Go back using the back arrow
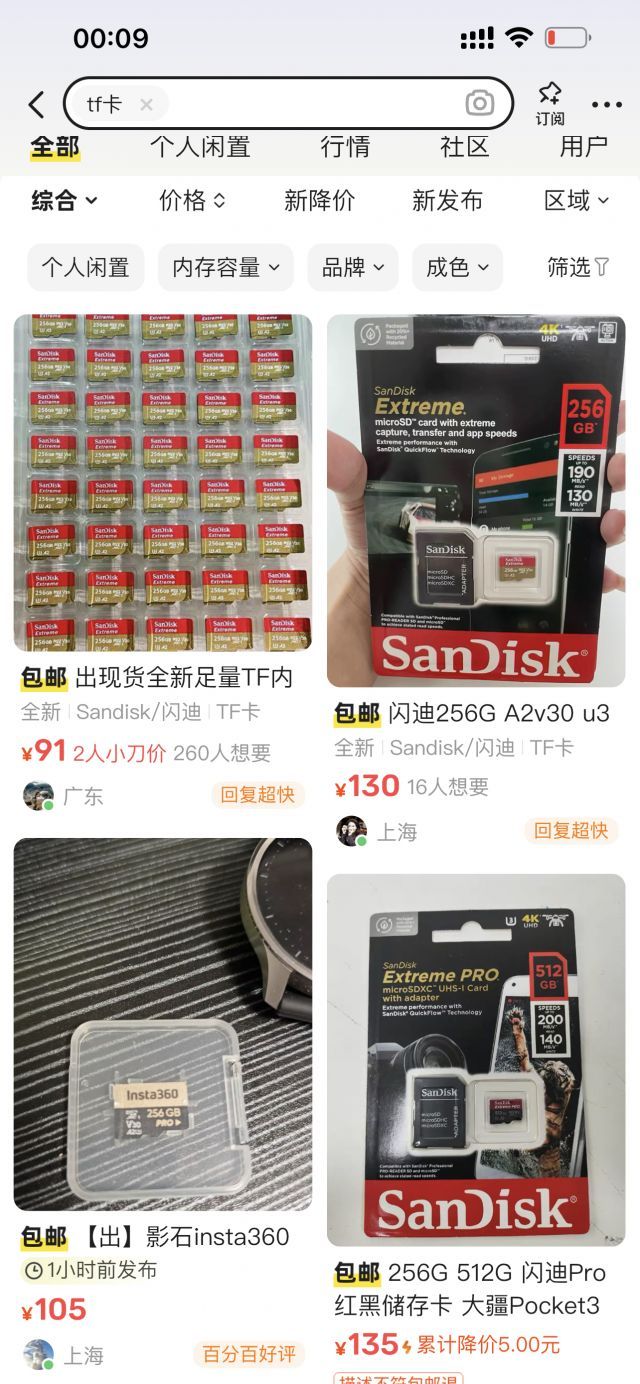640x1384 pixels. tap(37, 104)
